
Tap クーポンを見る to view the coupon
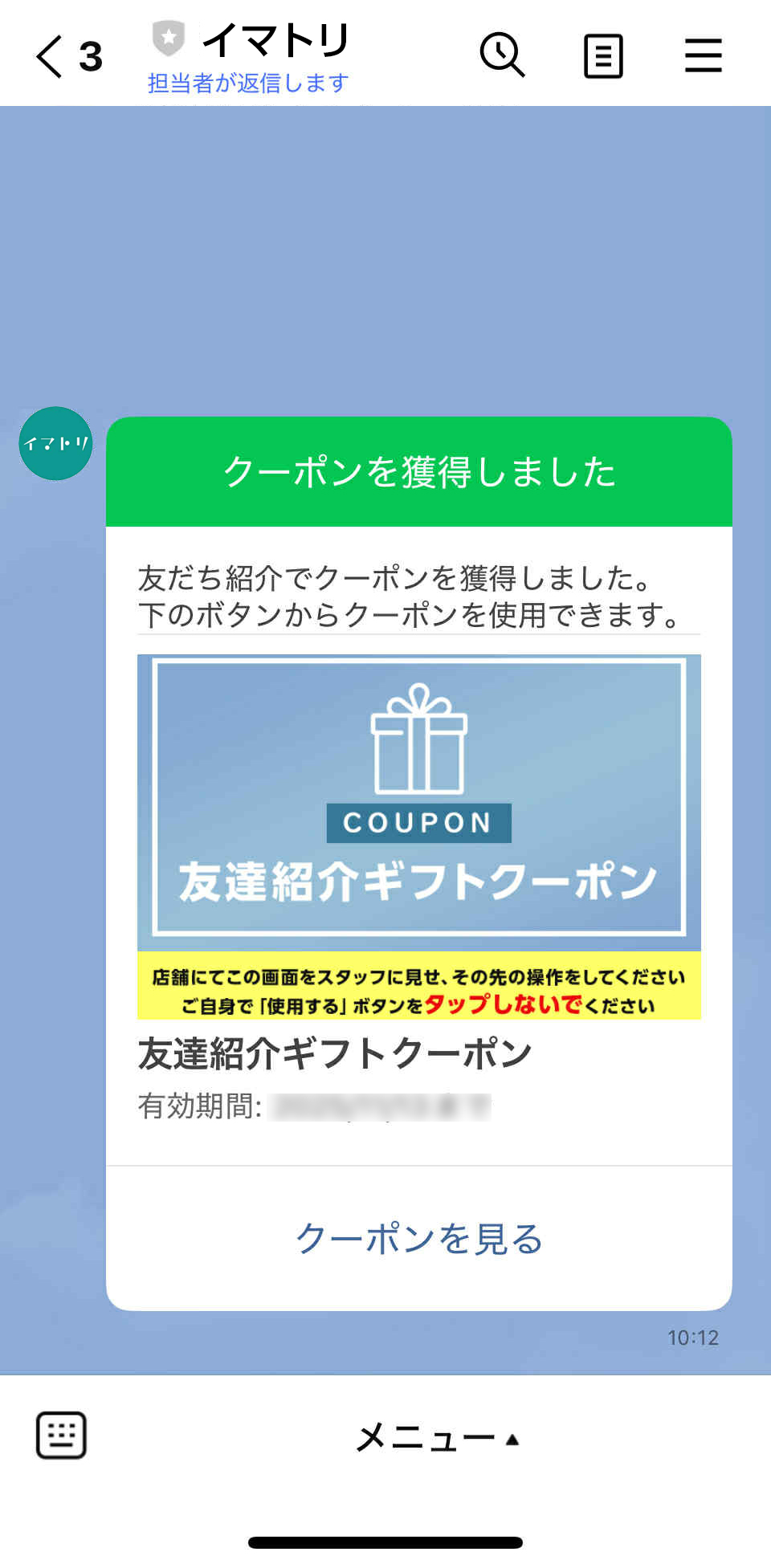click(419, 1239)
